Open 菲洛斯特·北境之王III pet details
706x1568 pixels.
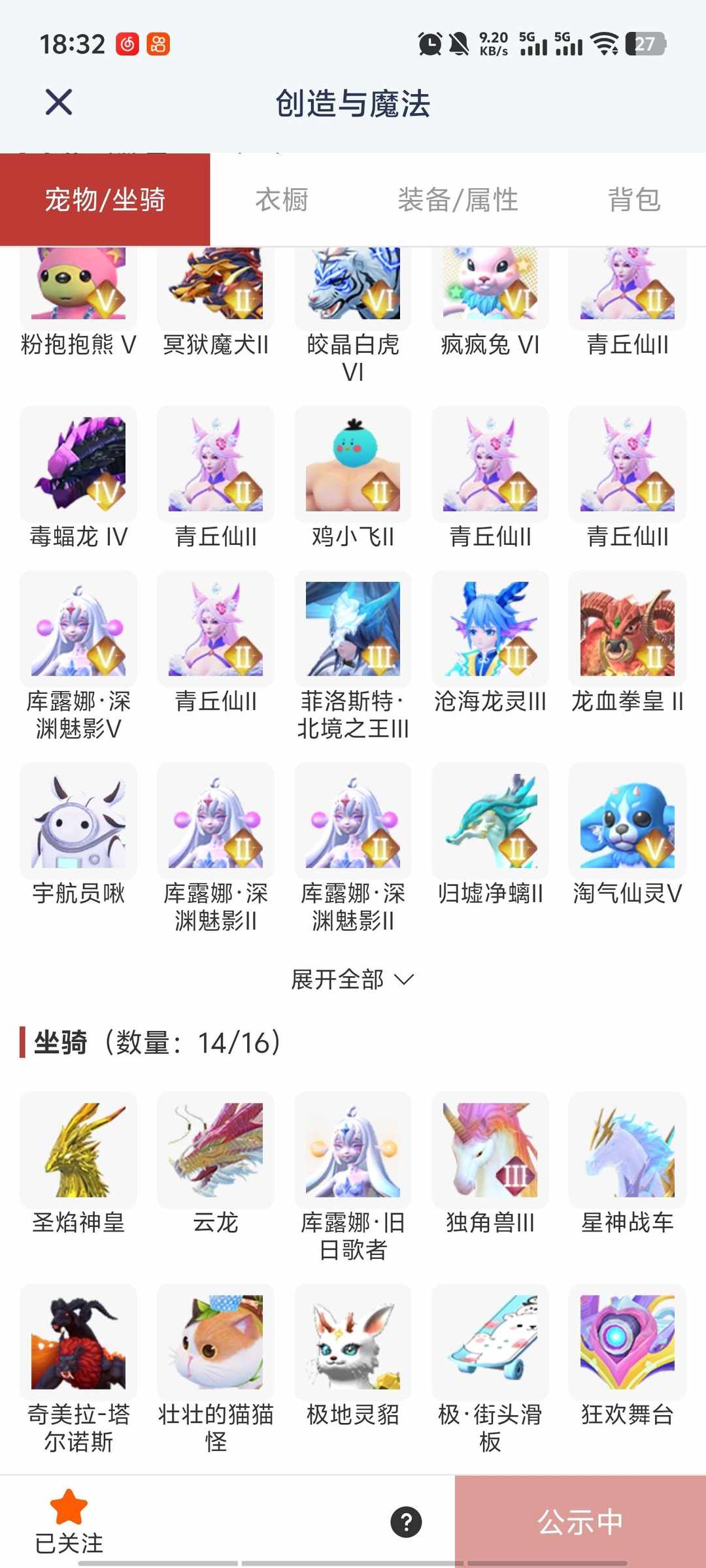click(353, 629)
